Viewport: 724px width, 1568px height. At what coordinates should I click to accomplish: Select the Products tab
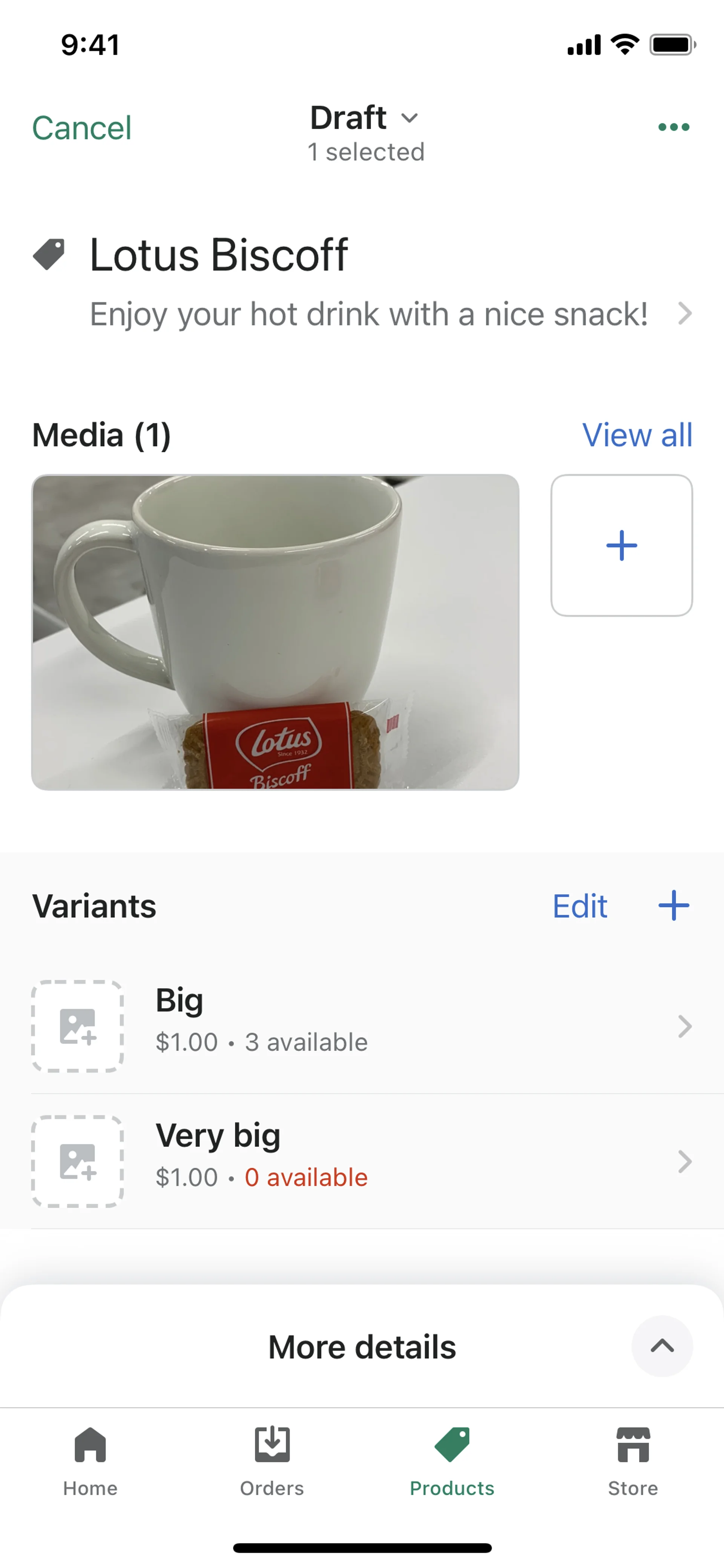pyautogui.click(x=452, y=1461)
